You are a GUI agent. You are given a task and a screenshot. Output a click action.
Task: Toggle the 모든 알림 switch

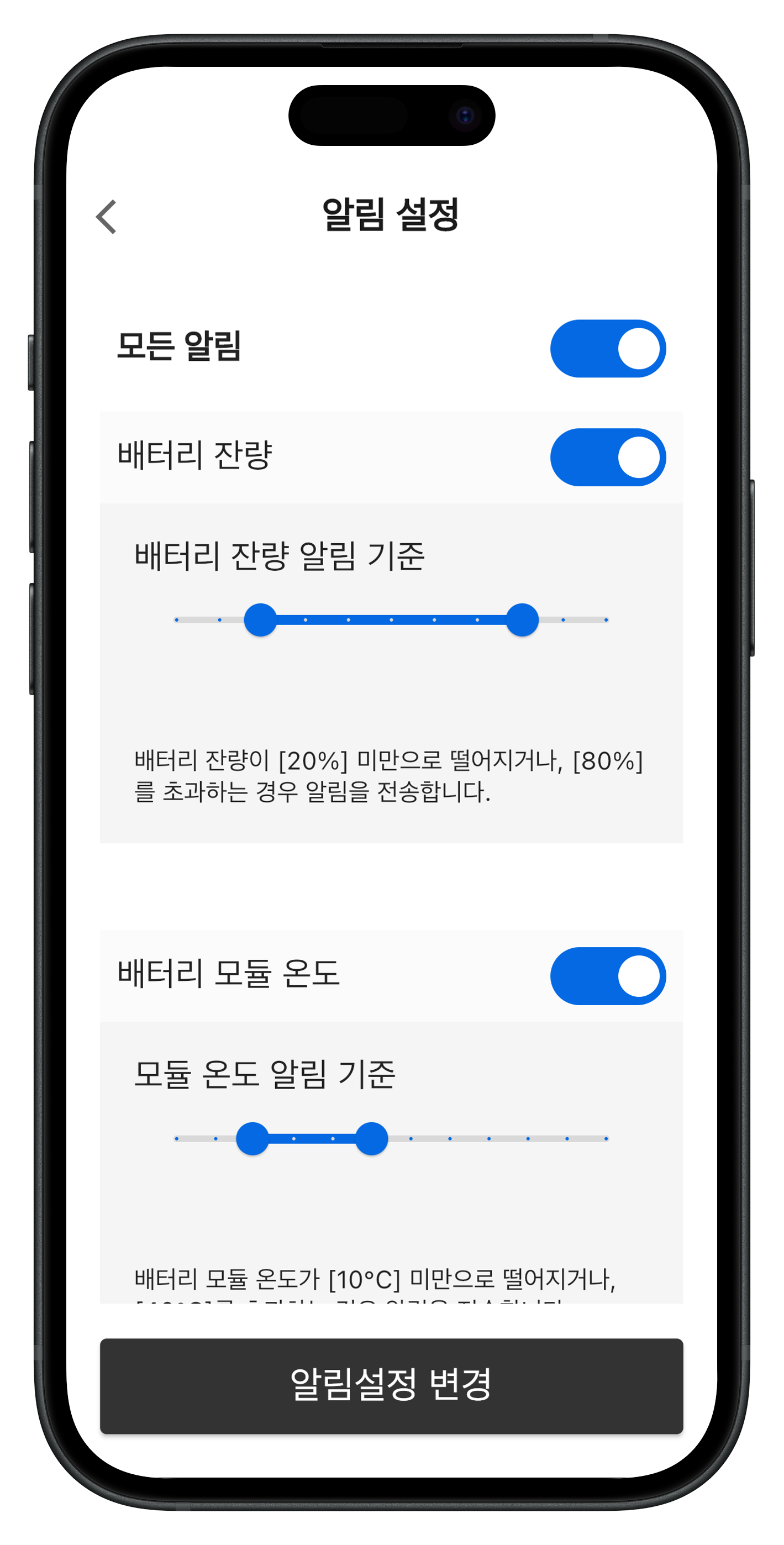click(x=607, y=349)
